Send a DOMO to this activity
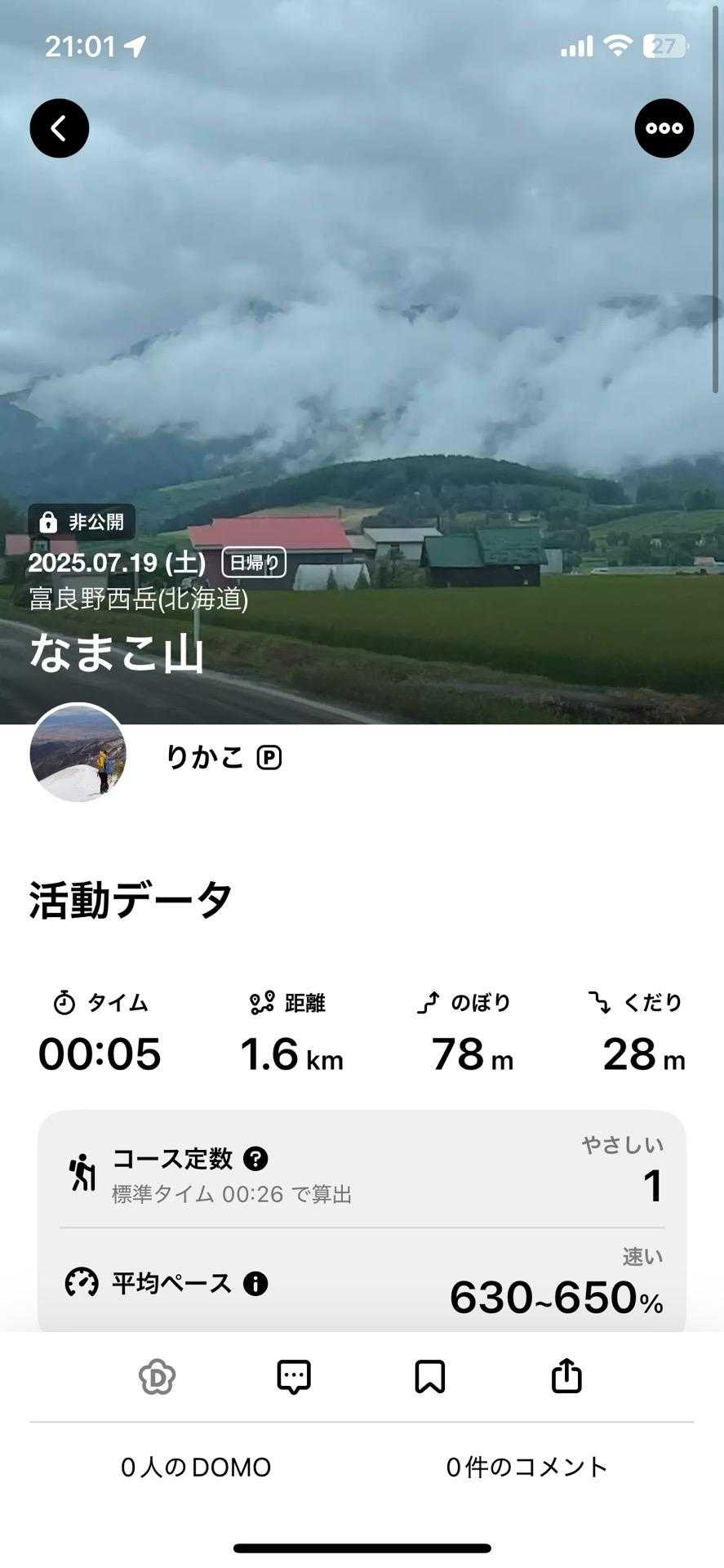The height and width of the screenshot is (1568, 724). click(x=158, y=1377)
